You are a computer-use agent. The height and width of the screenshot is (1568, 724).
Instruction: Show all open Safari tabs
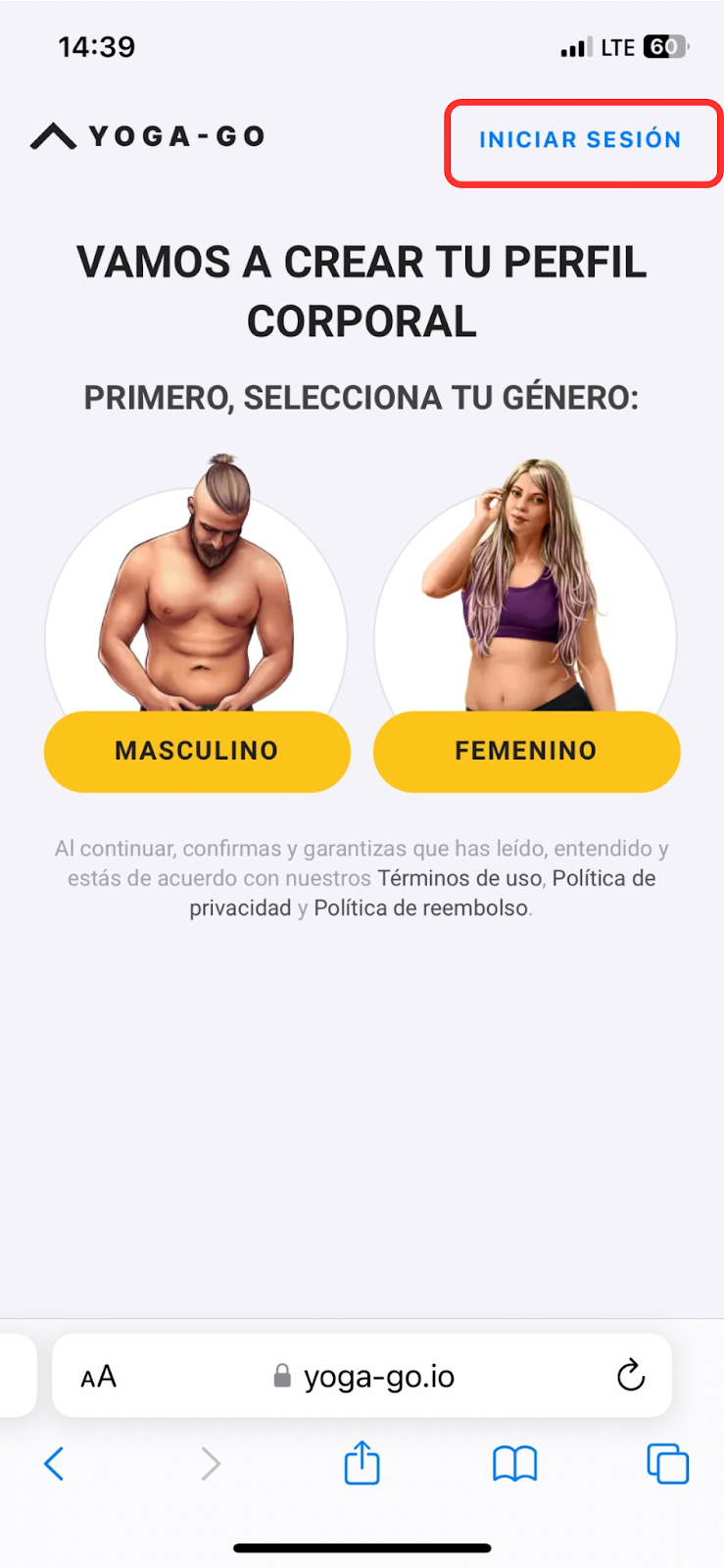click(668, 1464)
